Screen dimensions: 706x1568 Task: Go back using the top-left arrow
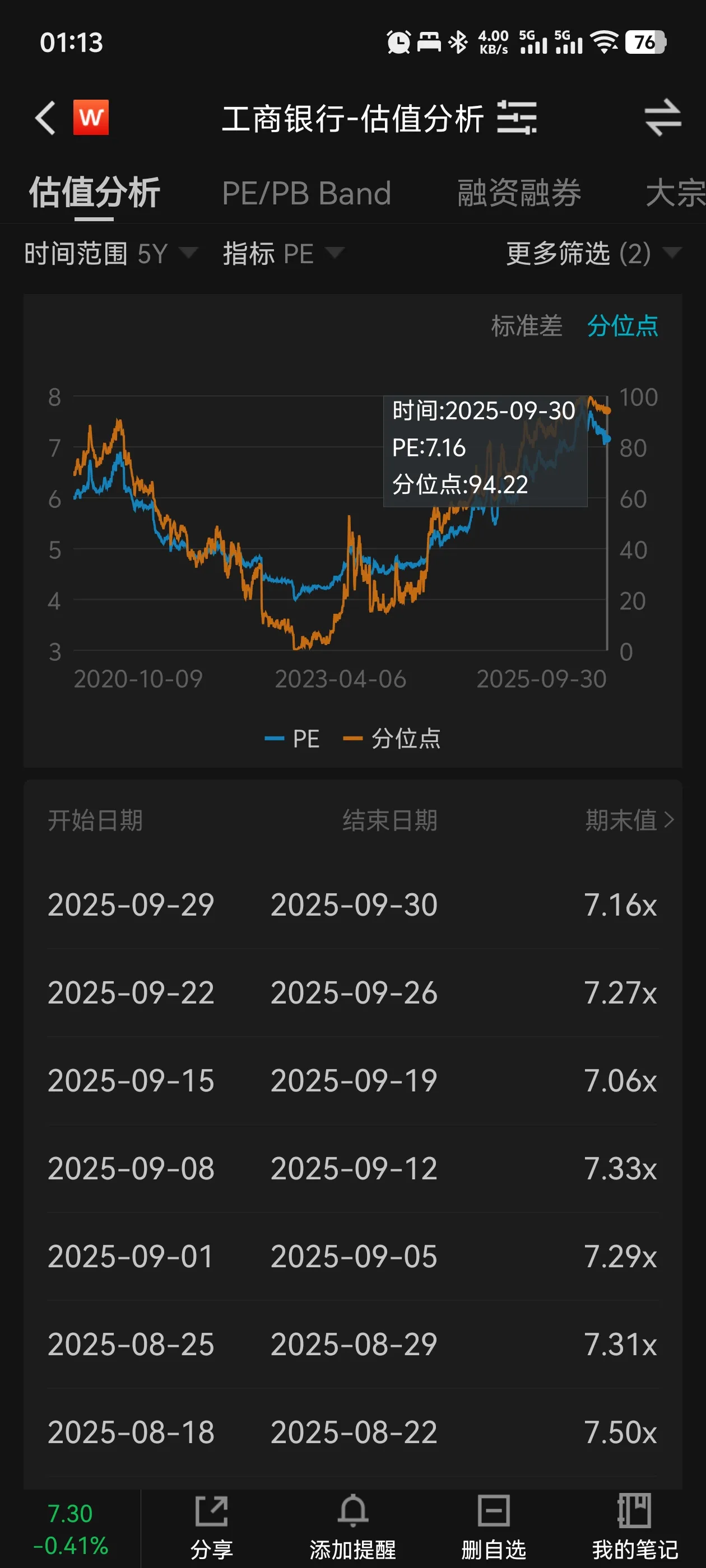tap(45, 118)
